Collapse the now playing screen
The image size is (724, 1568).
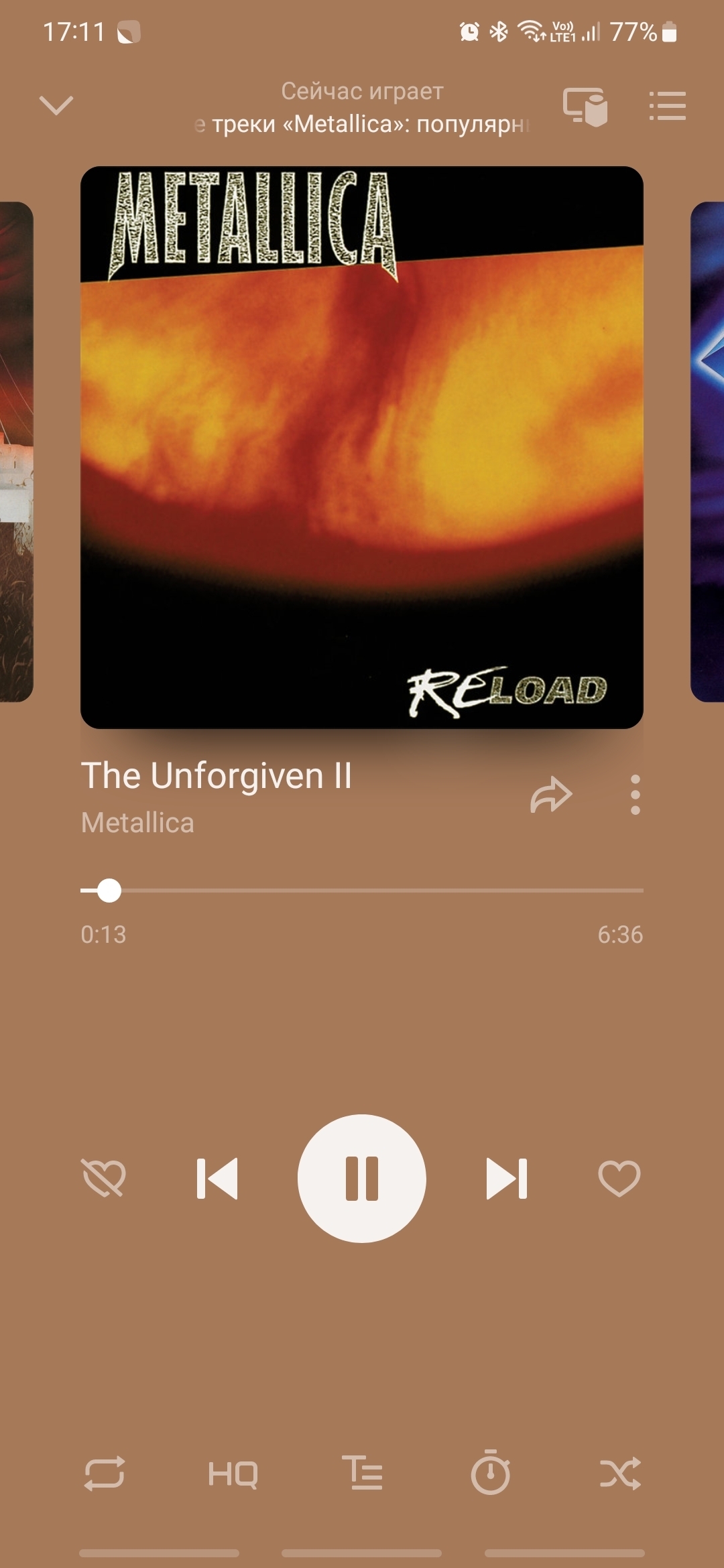[56, 105]
